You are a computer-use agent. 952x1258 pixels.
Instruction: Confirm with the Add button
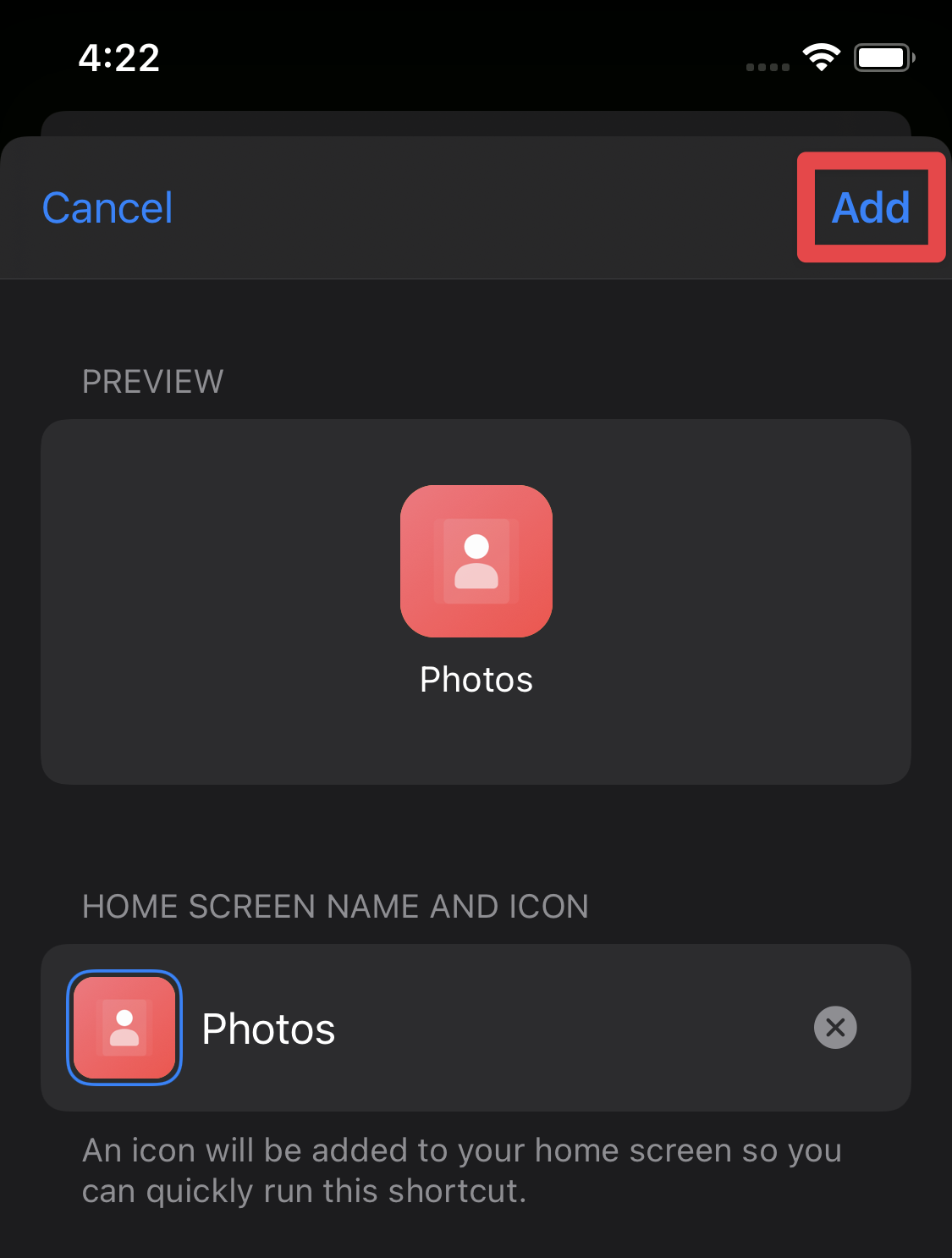coord(870,208)
